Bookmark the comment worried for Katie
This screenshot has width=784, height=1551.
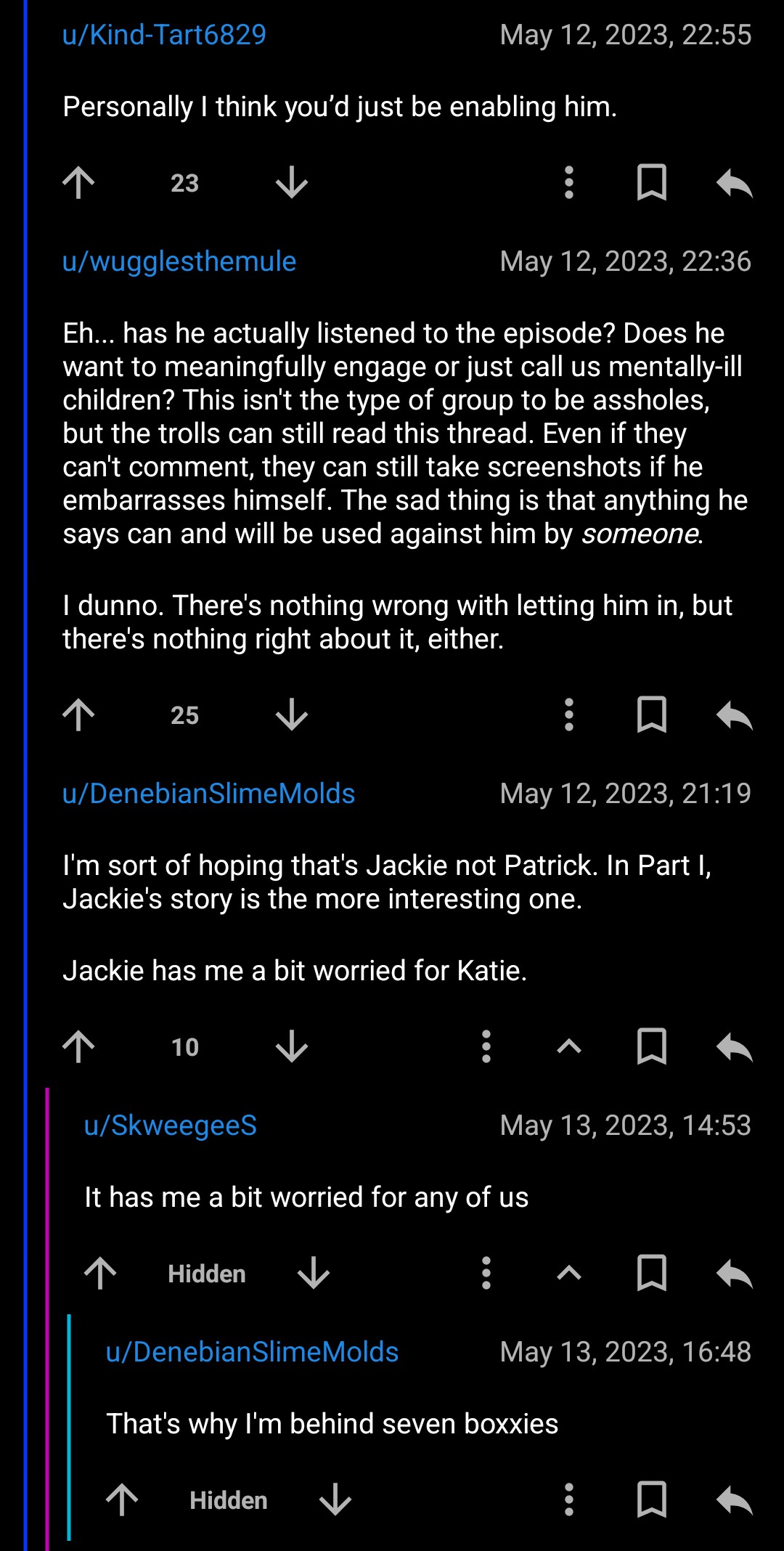click(x=651, y=1046)
